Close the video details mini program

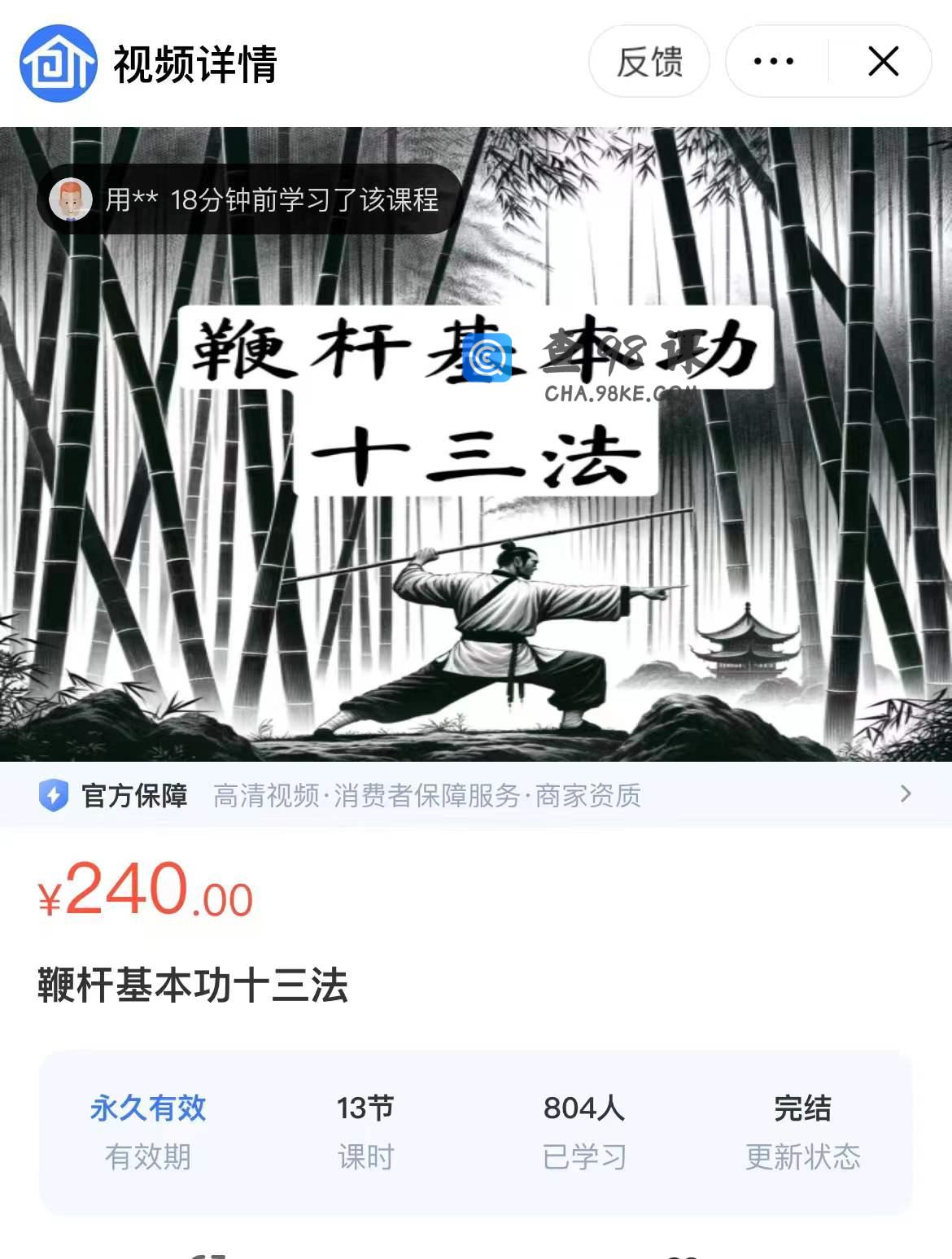pos(883,62)
